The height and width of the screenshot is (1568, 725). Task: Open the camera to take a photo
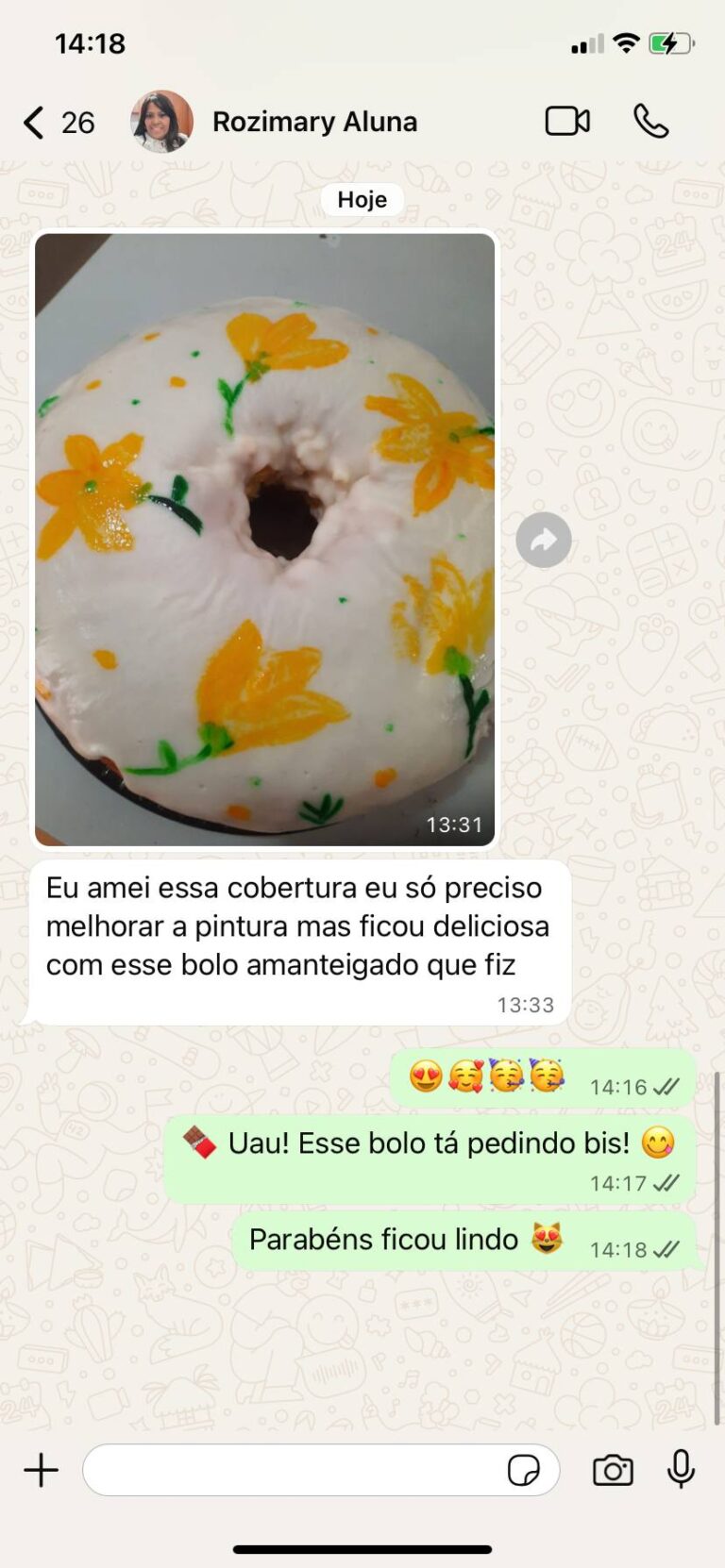click(x=613, y=1470)
